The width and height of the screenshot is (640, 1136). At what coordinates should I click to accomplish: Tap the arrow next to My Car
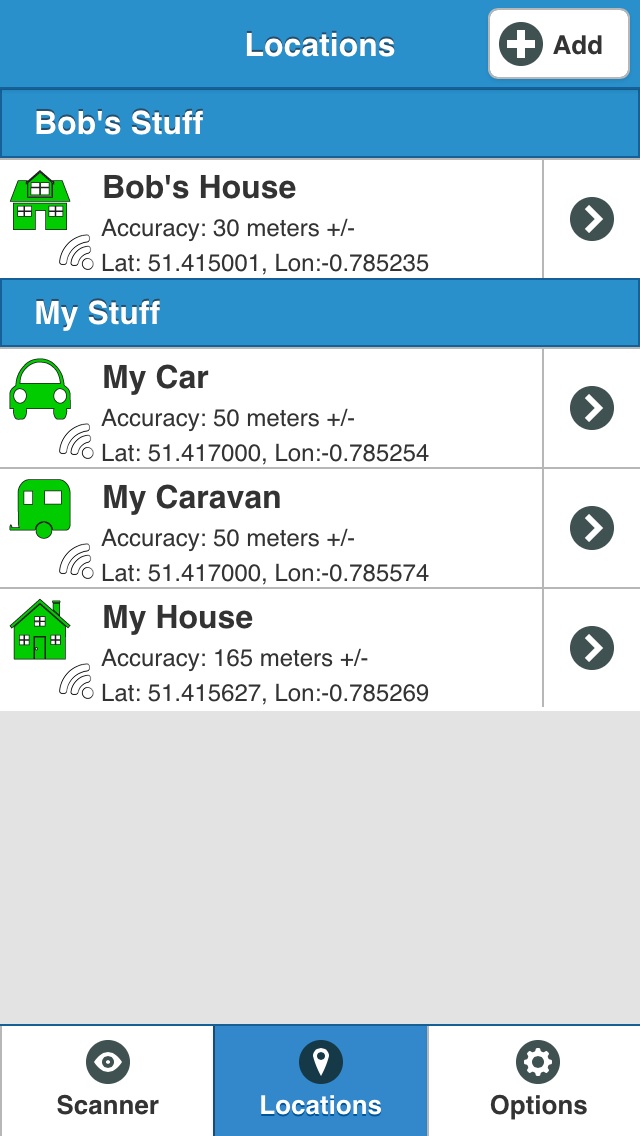[x=591, y=408]
